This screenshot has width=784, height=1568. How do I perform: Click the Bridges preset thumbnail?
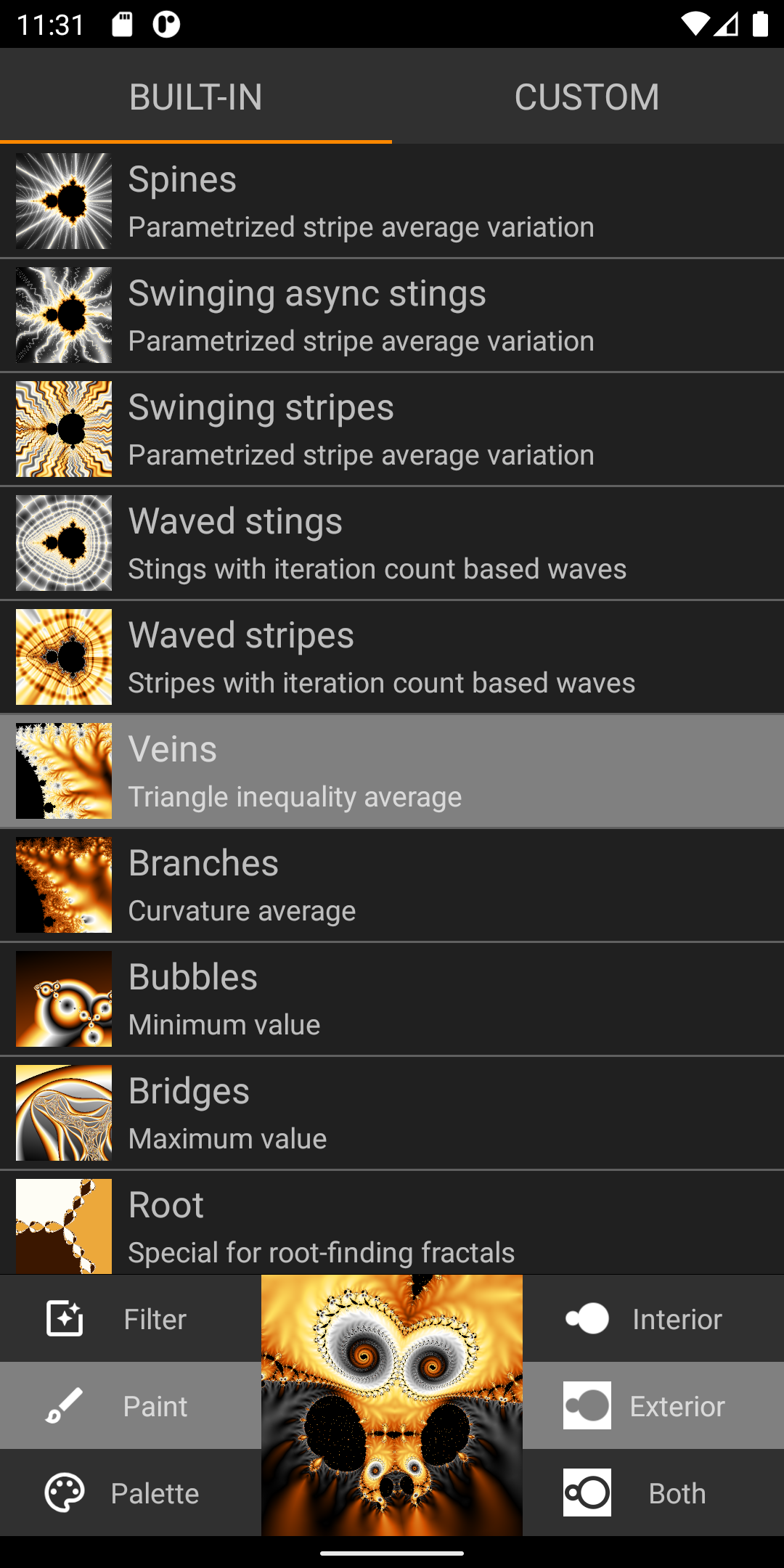(x=63, y=1112)
